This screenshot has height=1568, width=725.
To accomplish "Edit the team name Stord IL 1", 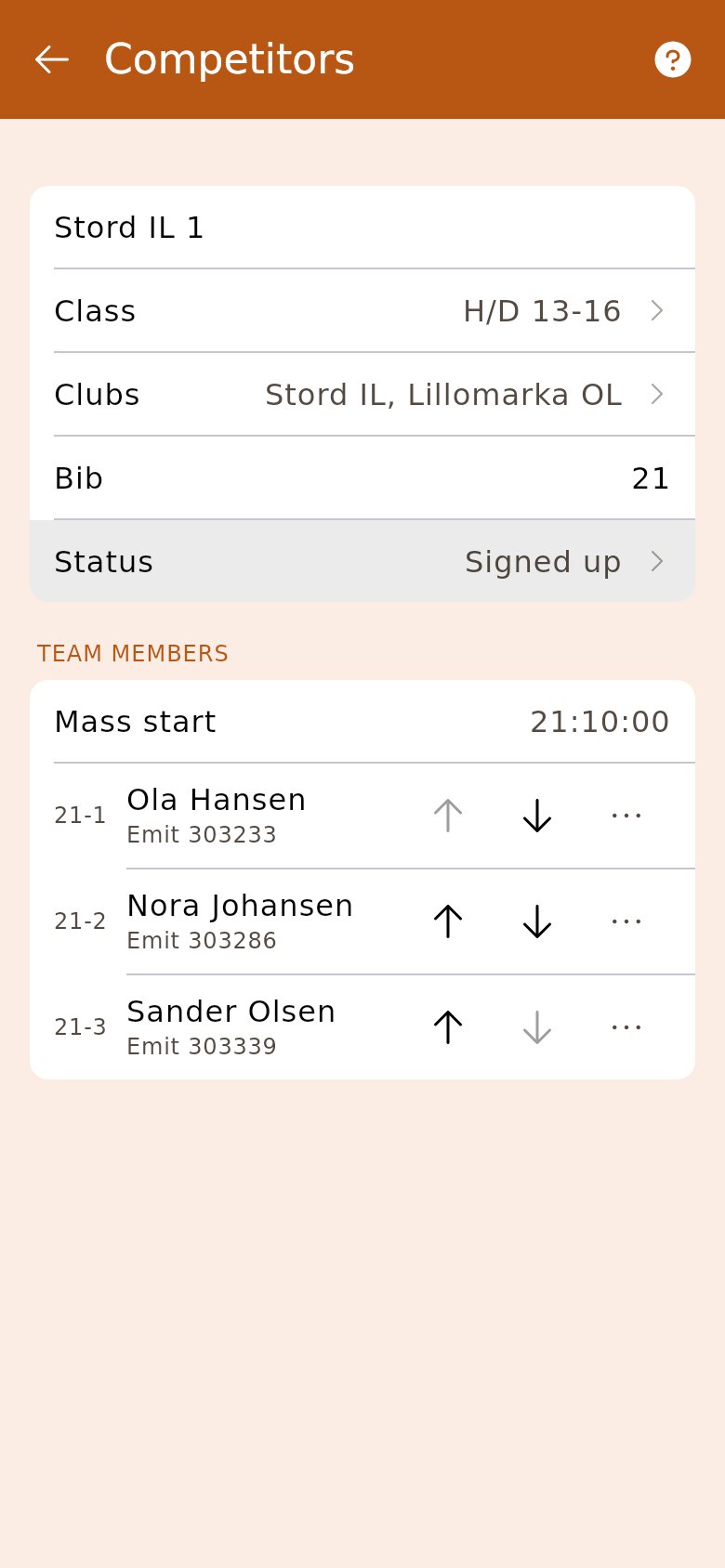I will coord(362,228).
